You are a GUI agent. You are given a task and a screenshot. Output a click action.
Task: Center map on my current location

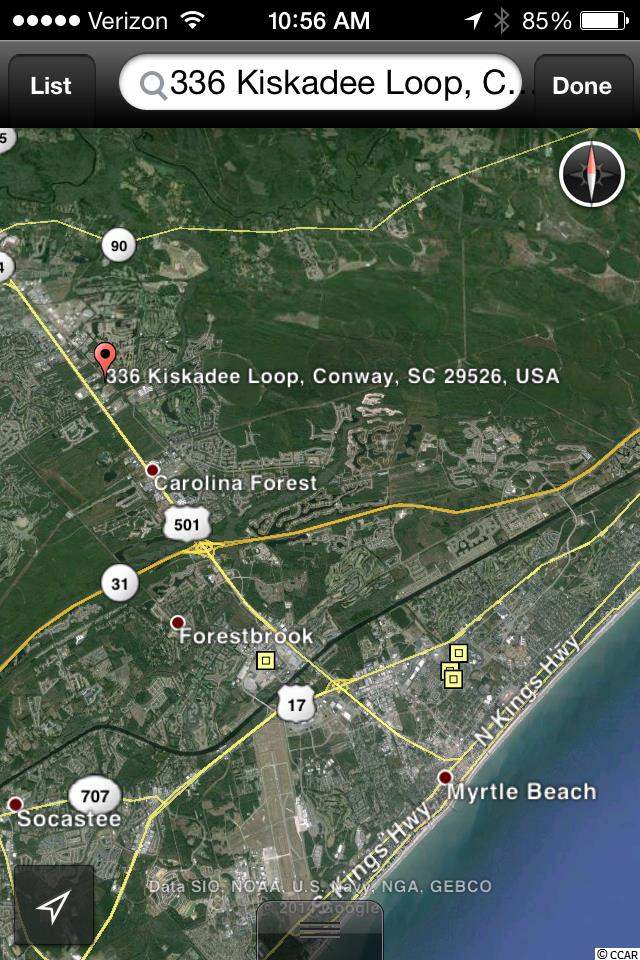coord(53,906)
